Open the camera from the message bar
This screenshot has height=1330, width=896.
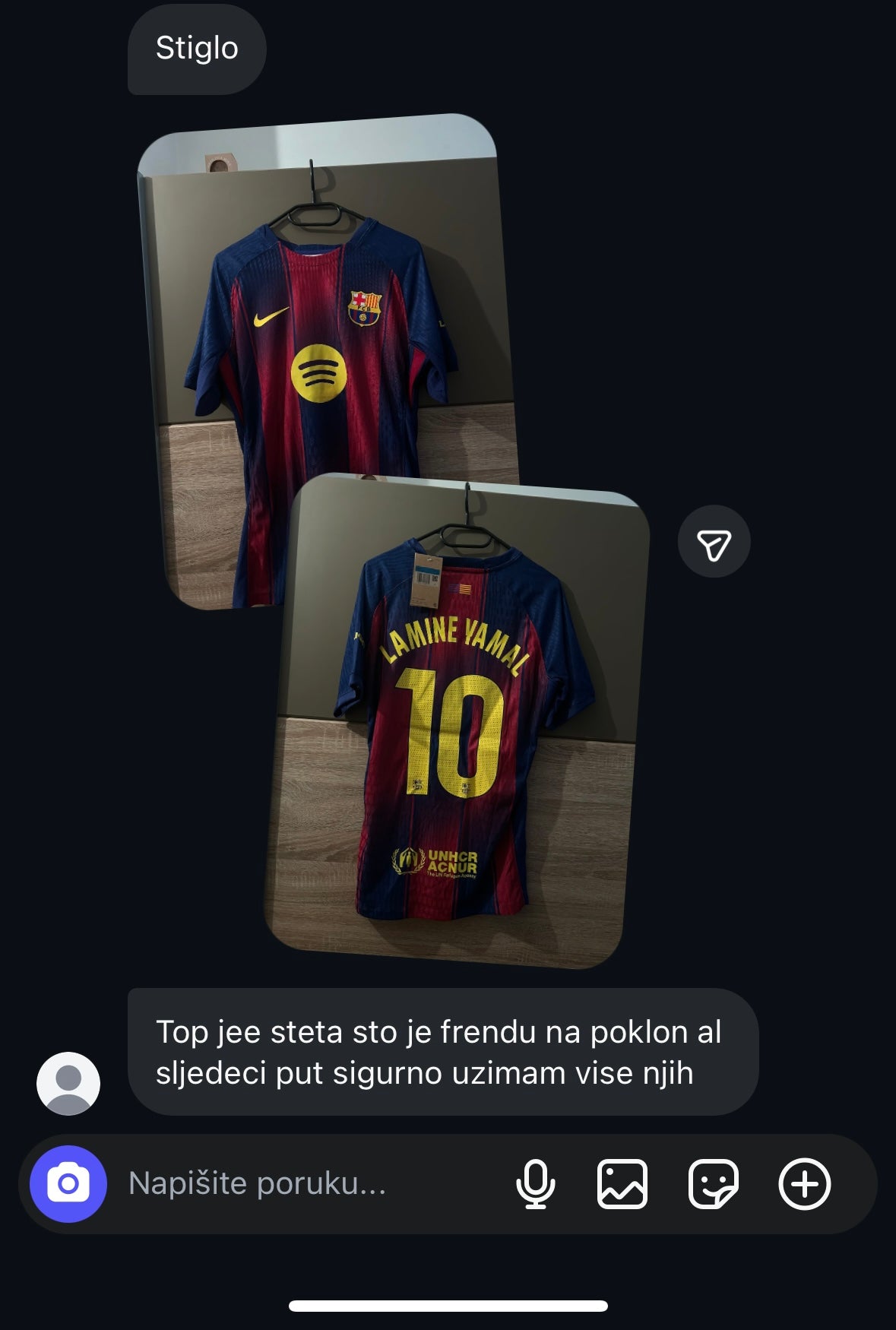coord(68,1183)
